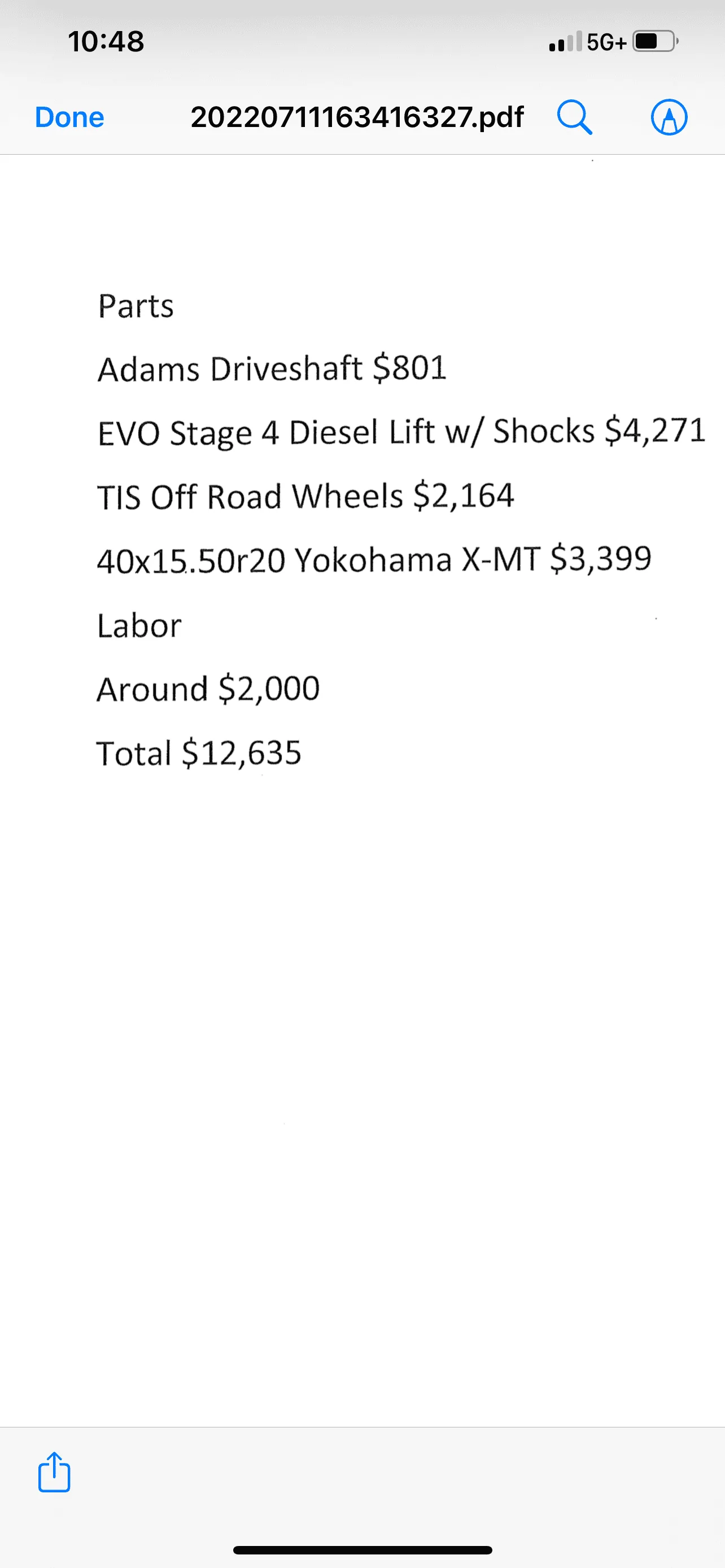Search within the PDF document
The width and height of the screenshot is (725, 1568).
pyautogui.click(x=575, y=117)
